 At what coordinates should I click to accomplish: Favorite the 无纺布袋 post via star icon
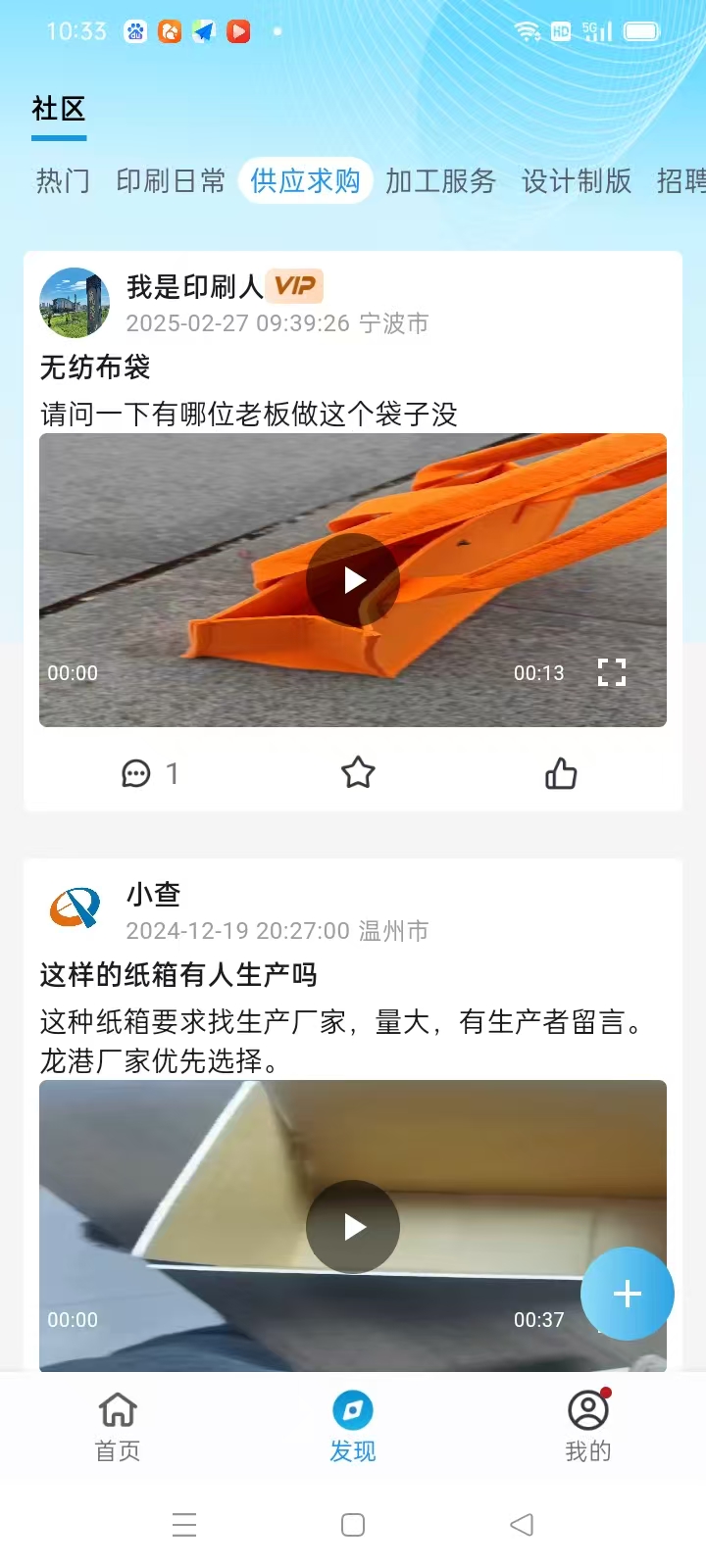point(358,773)
